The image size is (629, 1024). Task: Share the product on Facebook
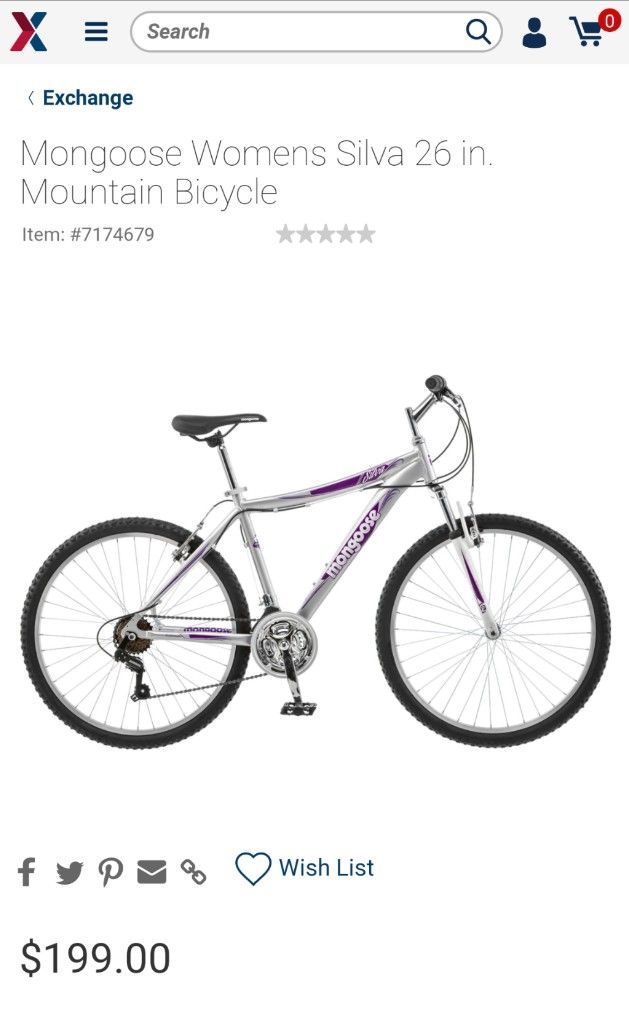(x=26, y=871)
